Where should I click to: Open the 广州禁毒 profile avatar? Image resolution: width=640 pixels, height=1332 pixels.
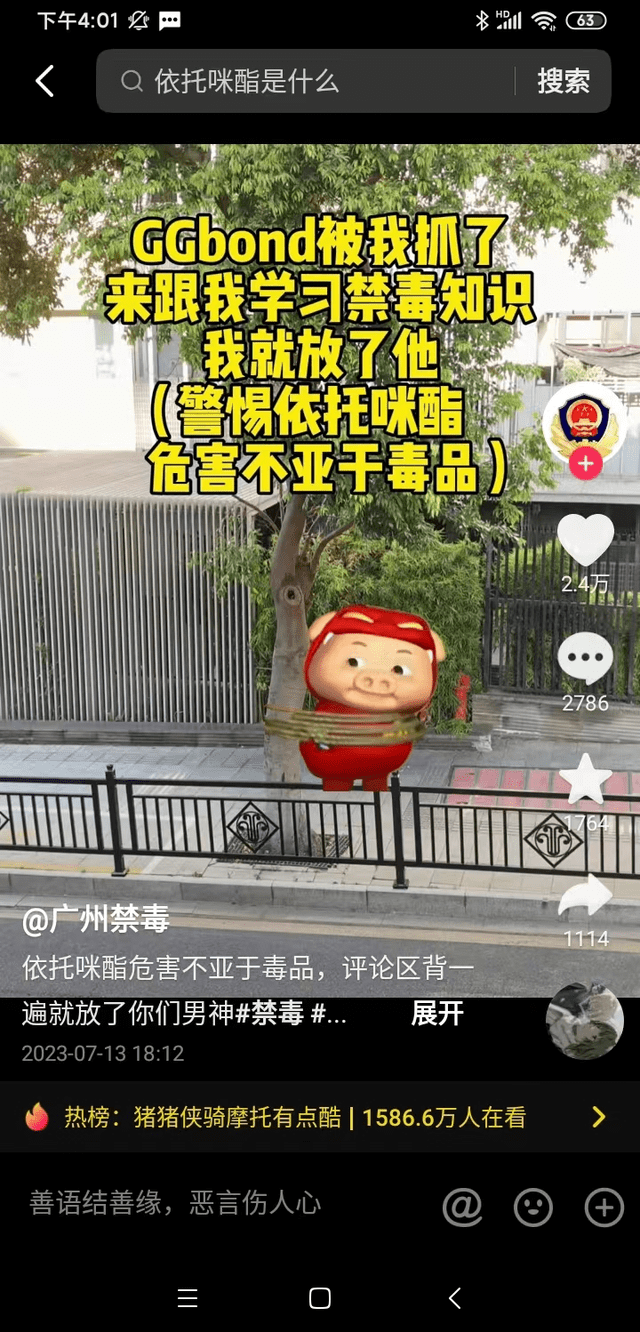tap(585, 418)
